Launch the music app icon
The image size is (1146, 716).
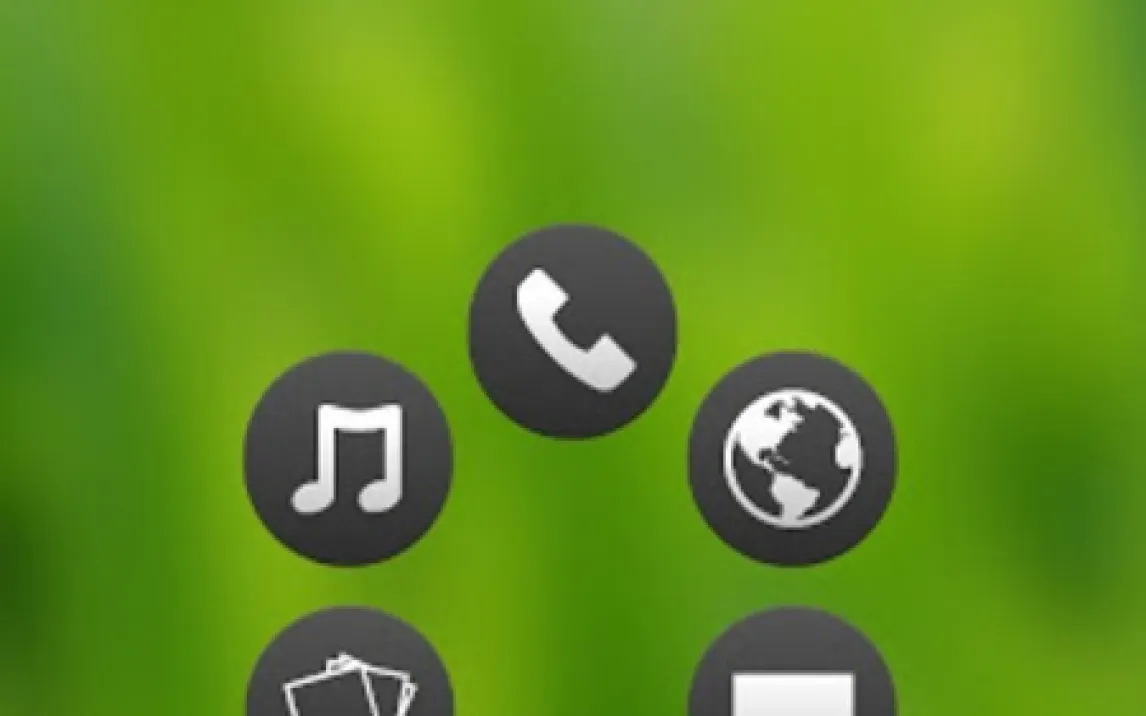pyautogui.click(x=349, y=458)
